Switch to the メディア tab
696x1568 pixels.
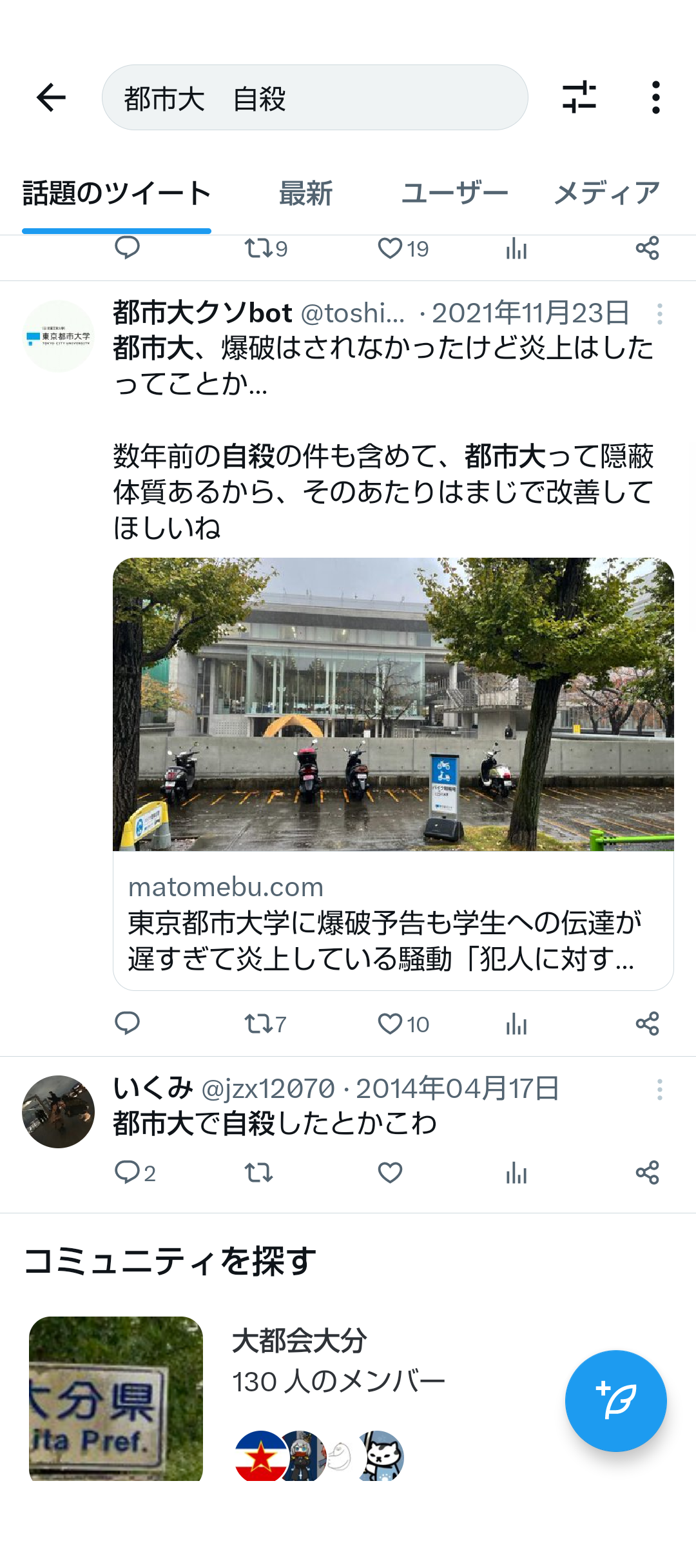[x=606, y=193]
